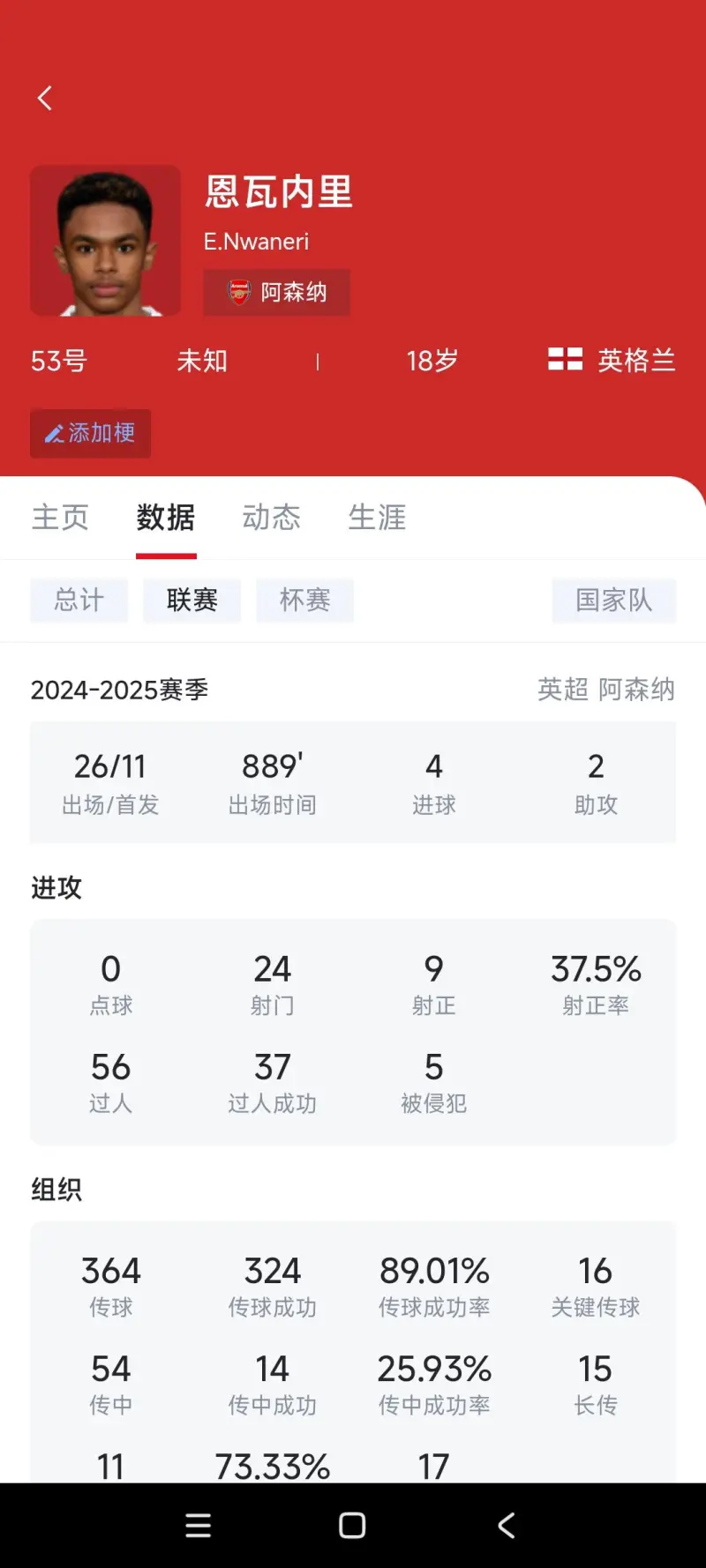Open the player's avatar photo
This screenshot has height=1568, width=706.
[x=105, y=240]
